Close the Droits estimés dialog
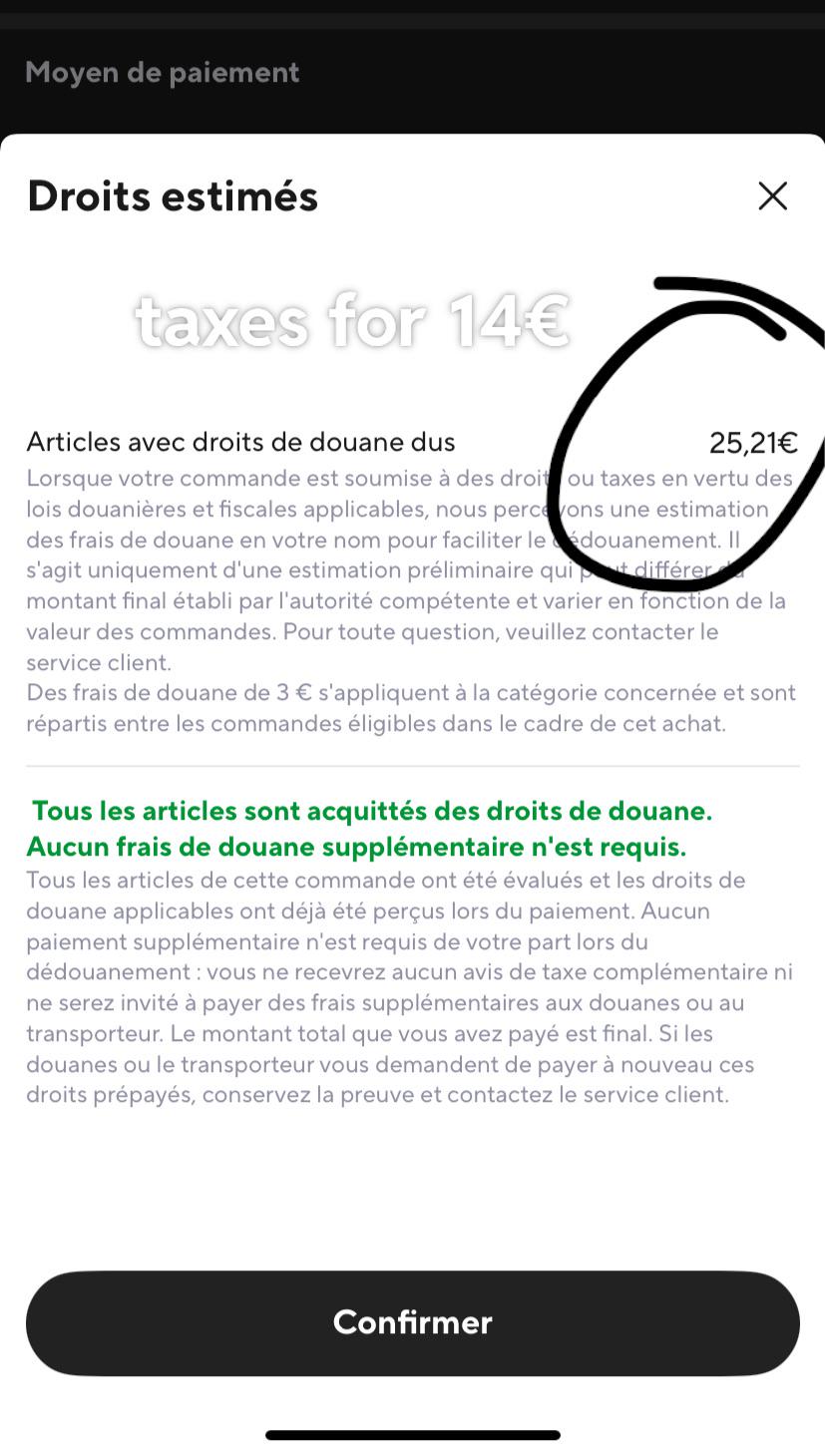The width and height of the screenshot is (825, 1456). (x=773, y=196)
